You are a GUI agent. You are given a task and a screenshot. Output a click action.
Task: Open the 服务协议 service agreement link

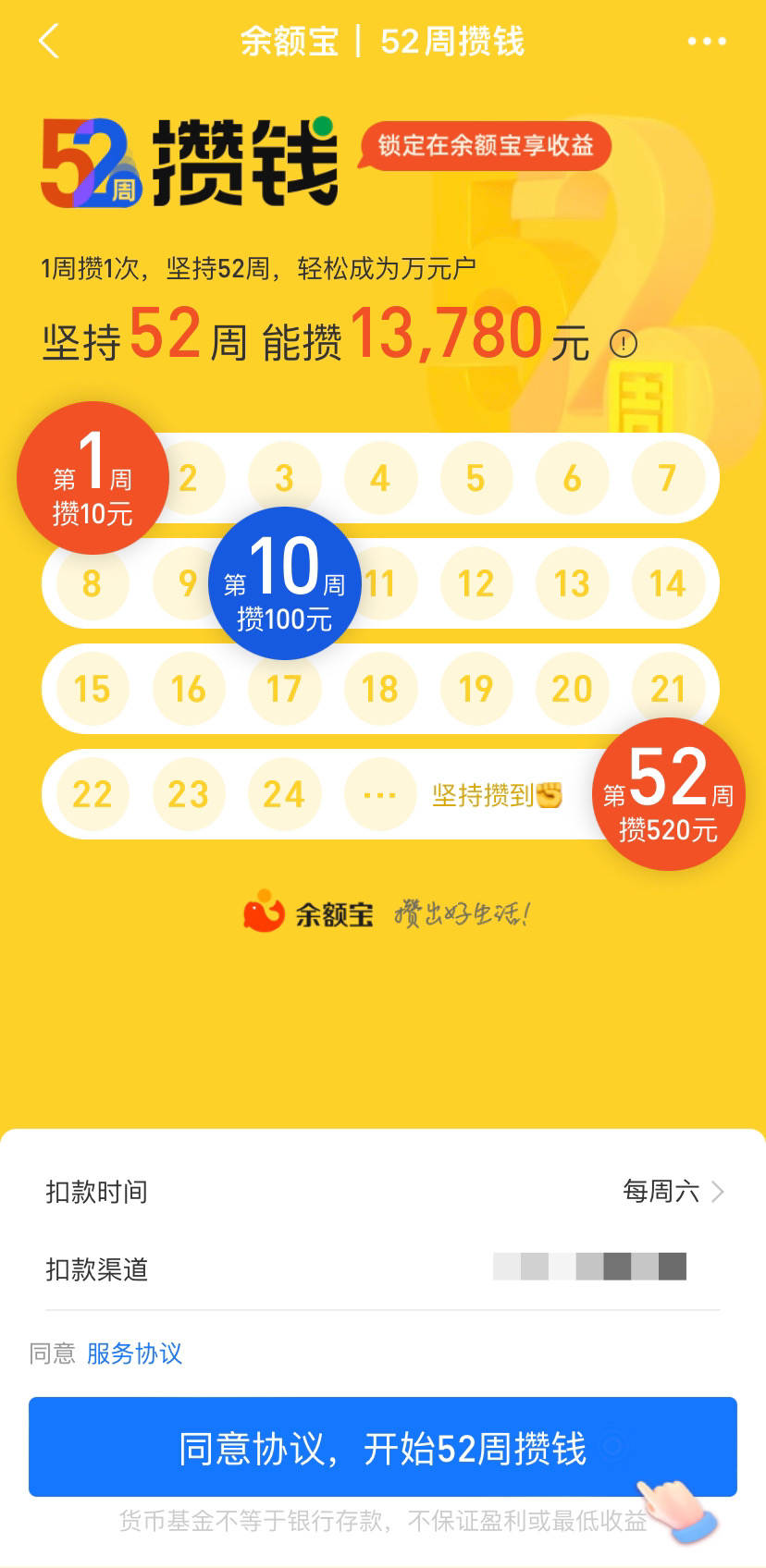(x=132, y=1354)
